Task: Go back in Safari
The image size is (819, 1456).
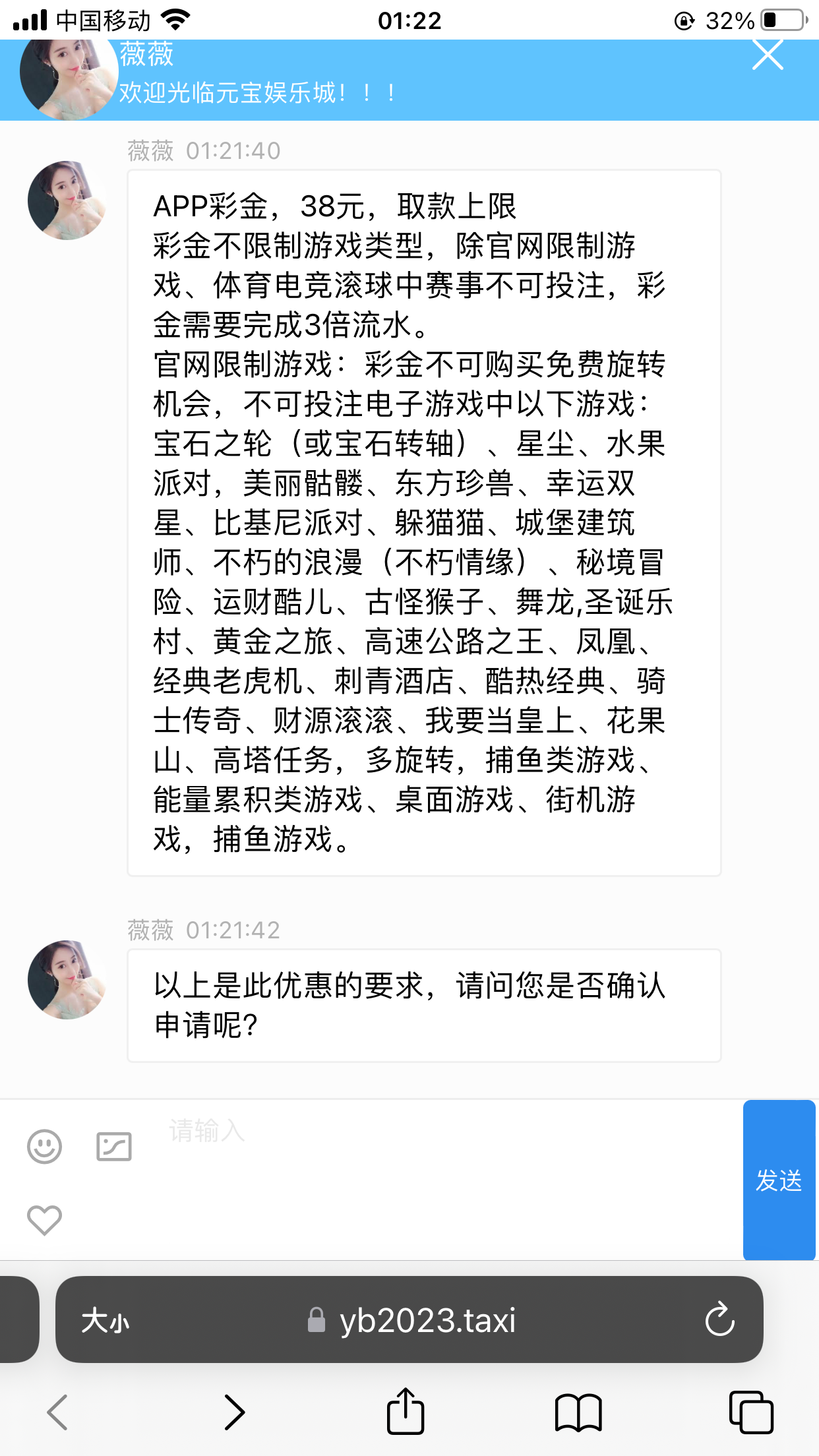Action: pyautogui.click(x=58, y=1412)
